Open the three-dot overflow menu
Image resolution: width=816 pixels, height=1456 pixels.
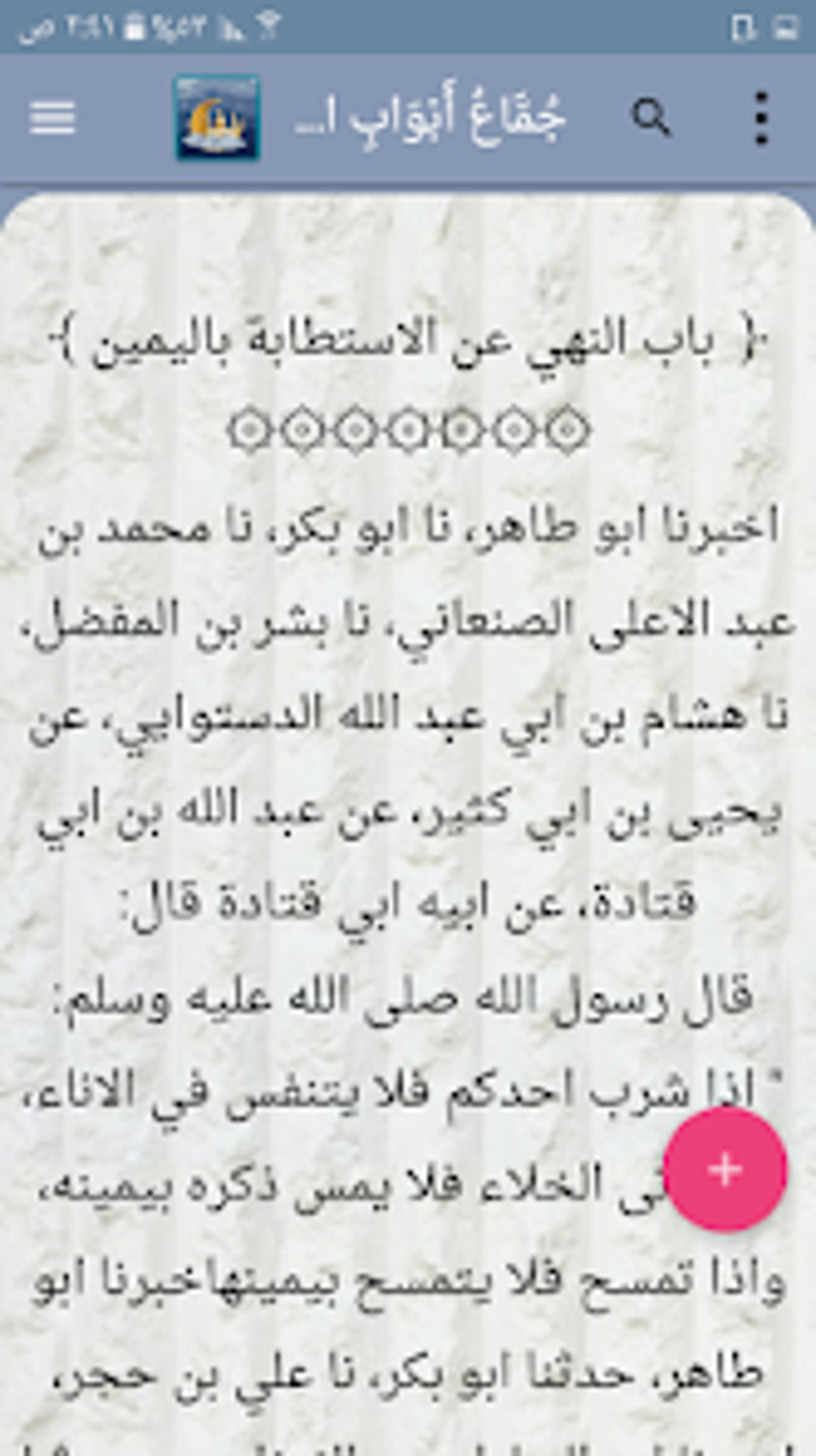(x=761, y=118)
